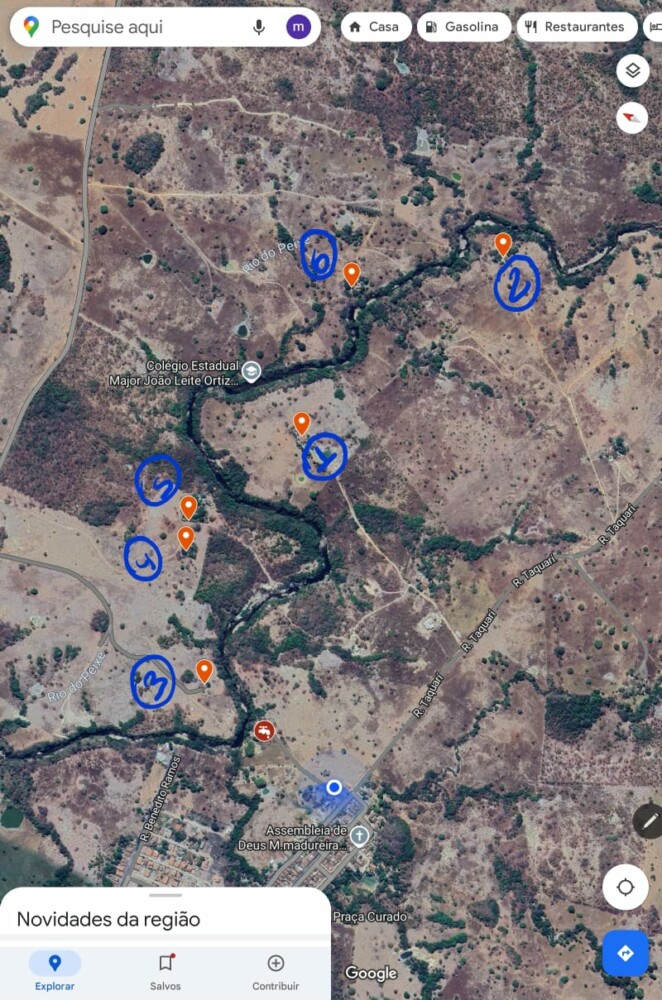Select the Casa chip
The width and height of the screenshot is (662, 1000).
click(x=375, y=27)
